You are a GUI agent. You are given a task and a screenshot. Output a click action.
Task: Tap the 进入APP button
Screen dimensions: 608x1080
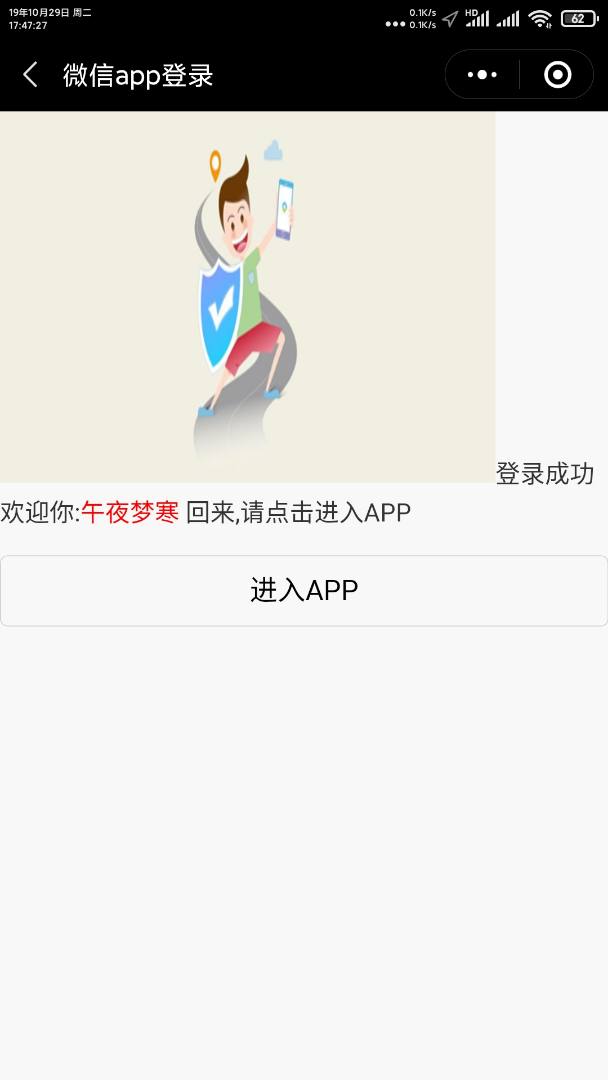[x=304, y=590]
